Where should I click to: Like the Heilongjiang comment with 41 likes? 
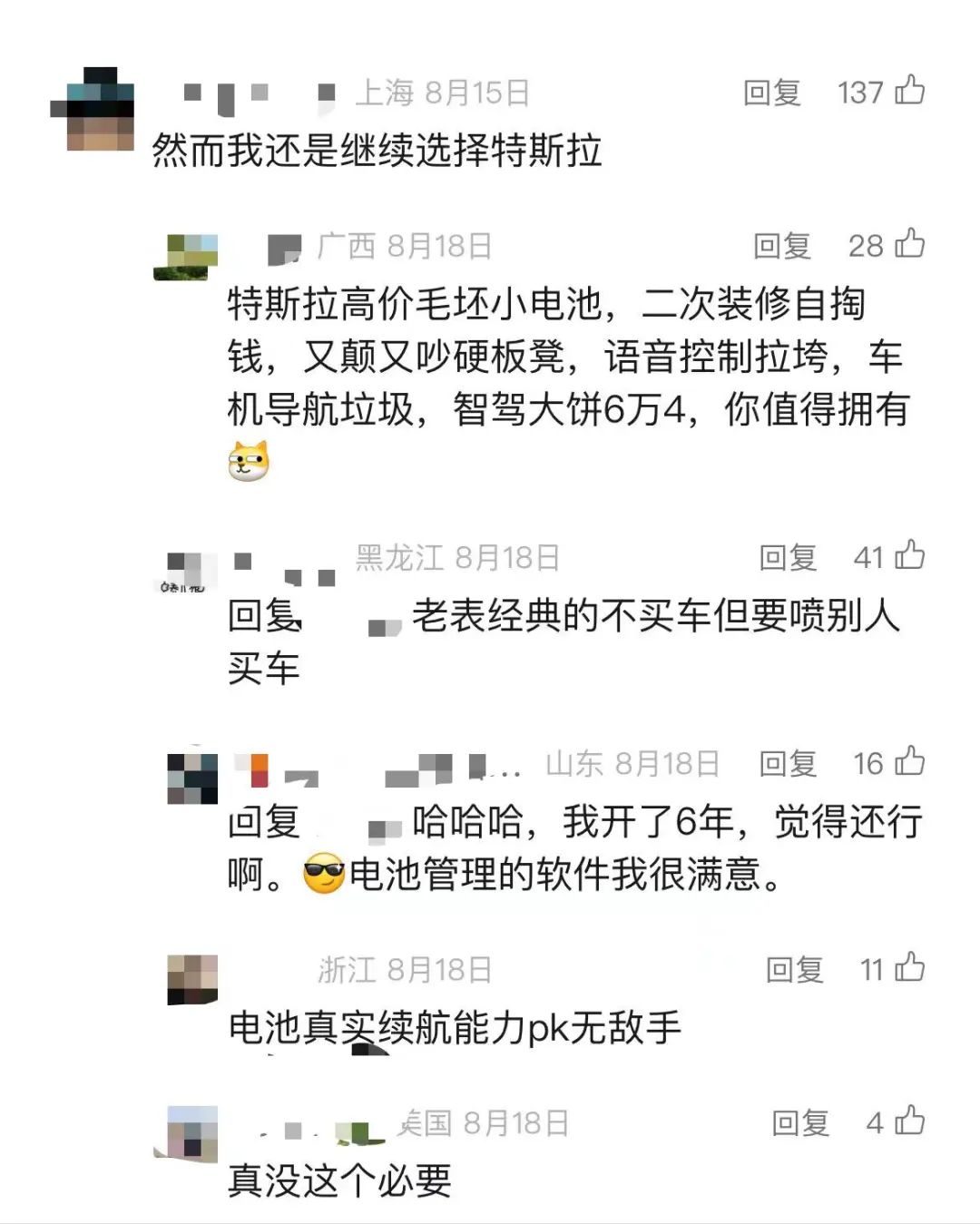(909, 555)
